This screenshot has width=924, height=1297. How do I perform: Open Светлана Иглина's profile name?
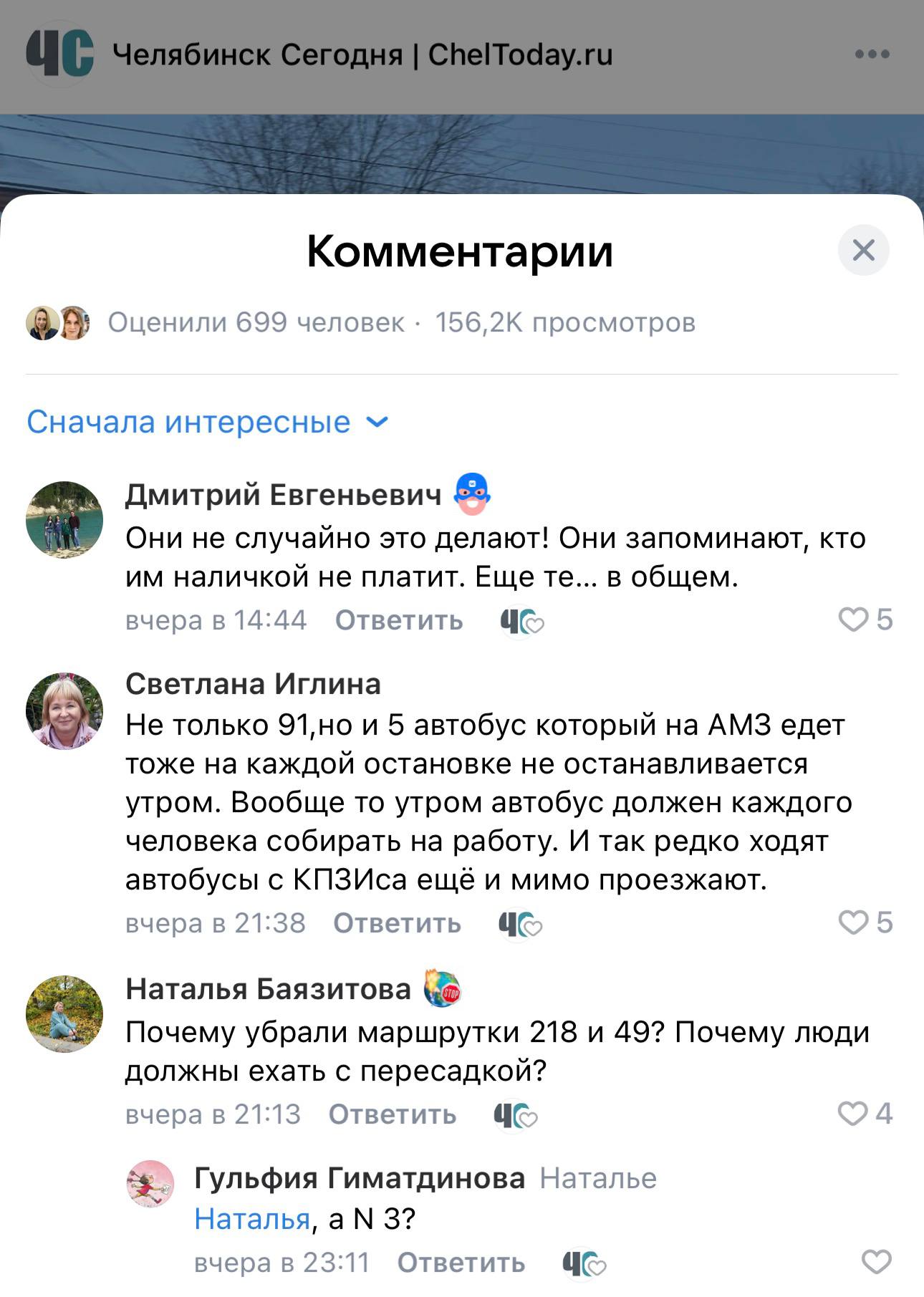253,684
